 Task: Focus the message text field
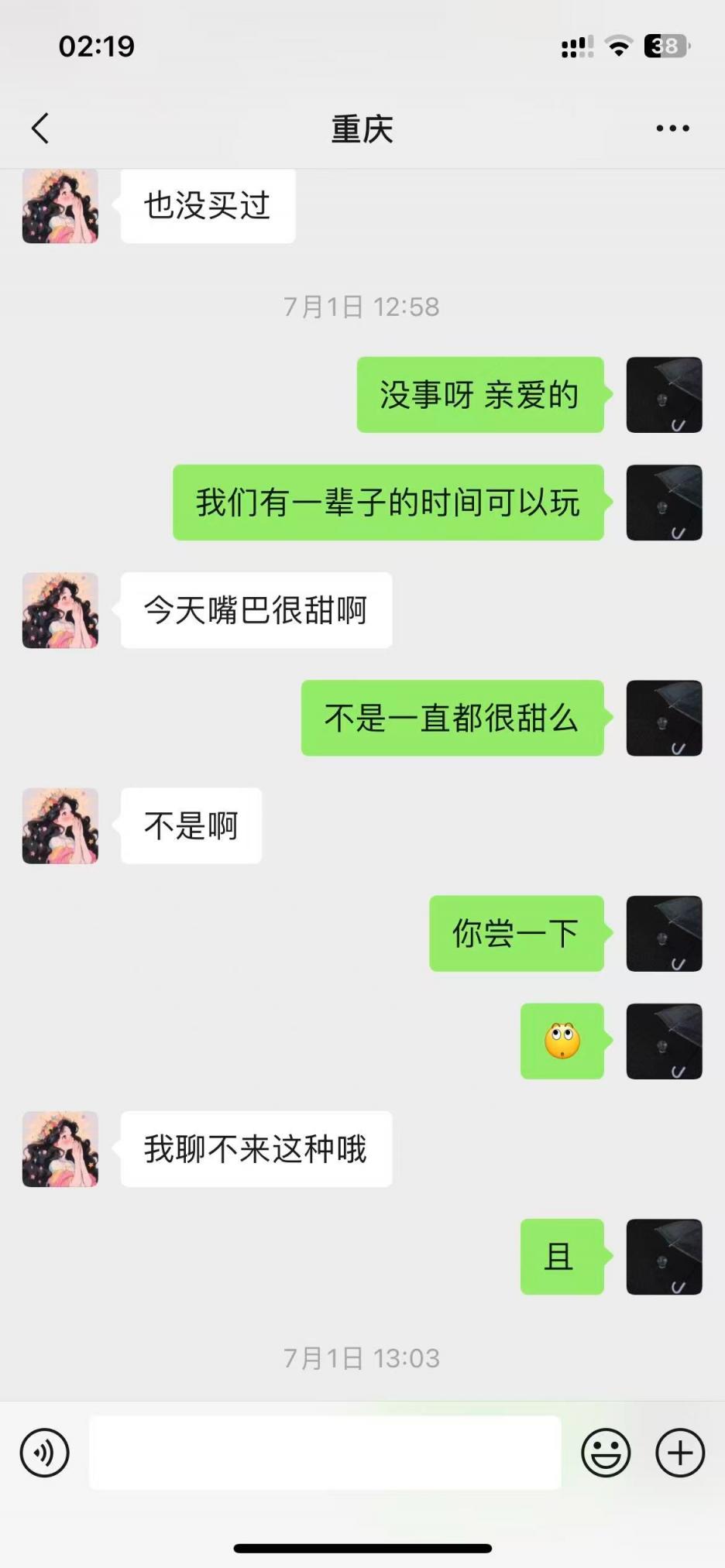click(x=325, y=1453)
